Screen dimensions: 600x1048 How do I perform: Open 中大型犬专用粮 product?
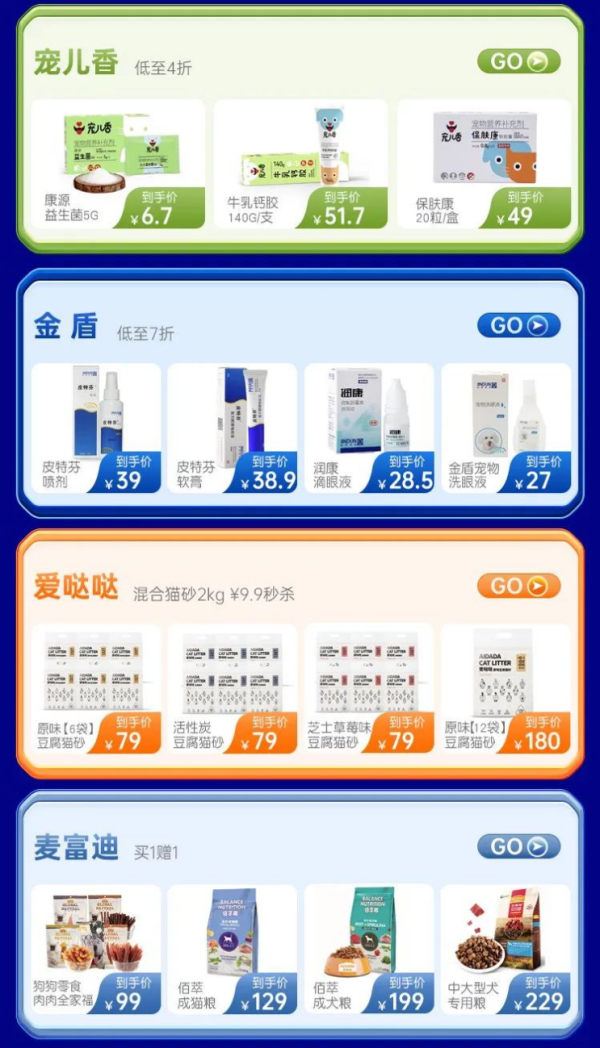coord(506,949)
